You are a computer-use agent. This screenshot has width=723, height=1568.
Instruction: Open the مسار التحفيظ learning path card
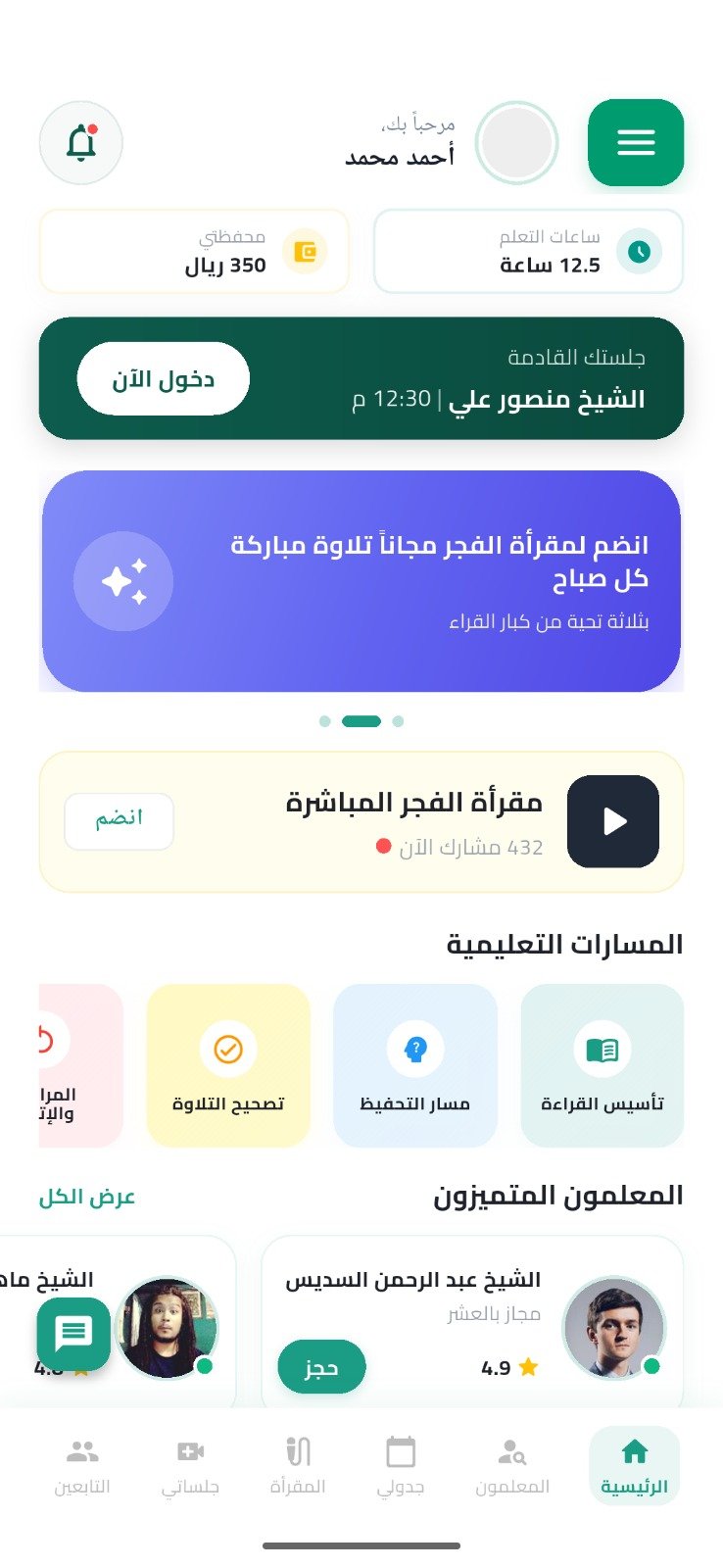[x=414, y=1064]
